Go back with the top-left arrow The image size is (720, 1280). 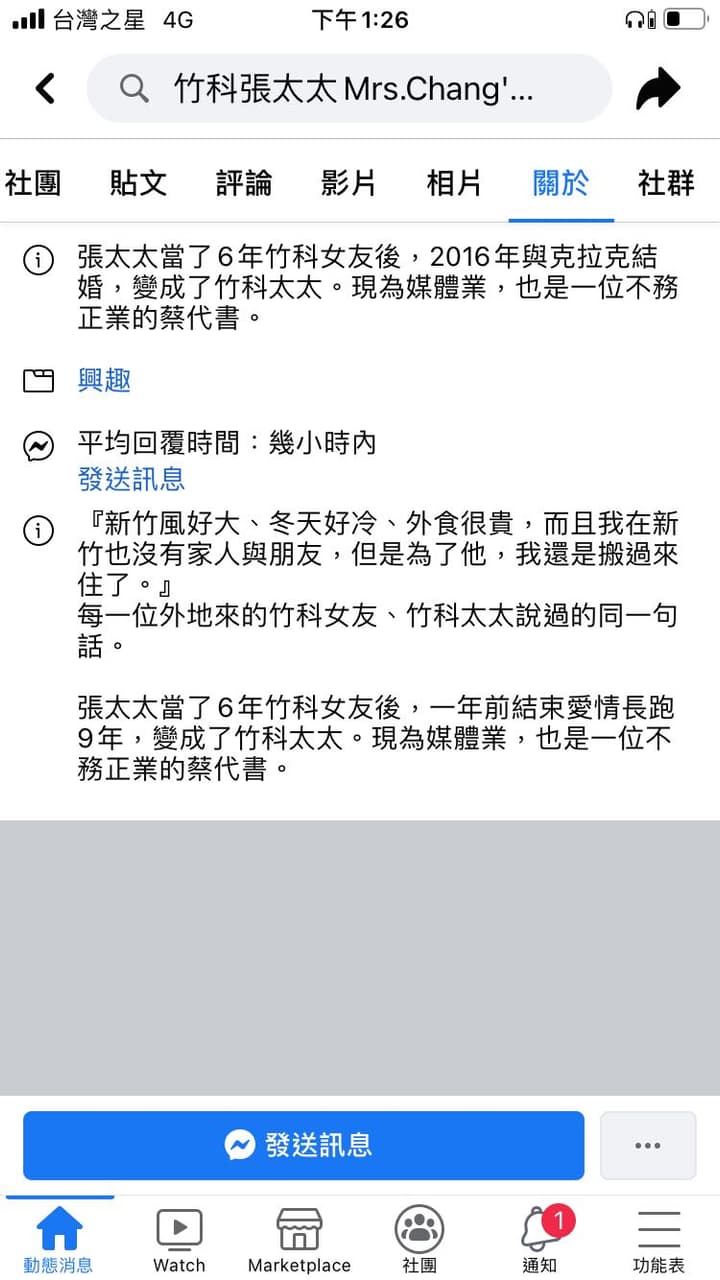tap(45, 88)
